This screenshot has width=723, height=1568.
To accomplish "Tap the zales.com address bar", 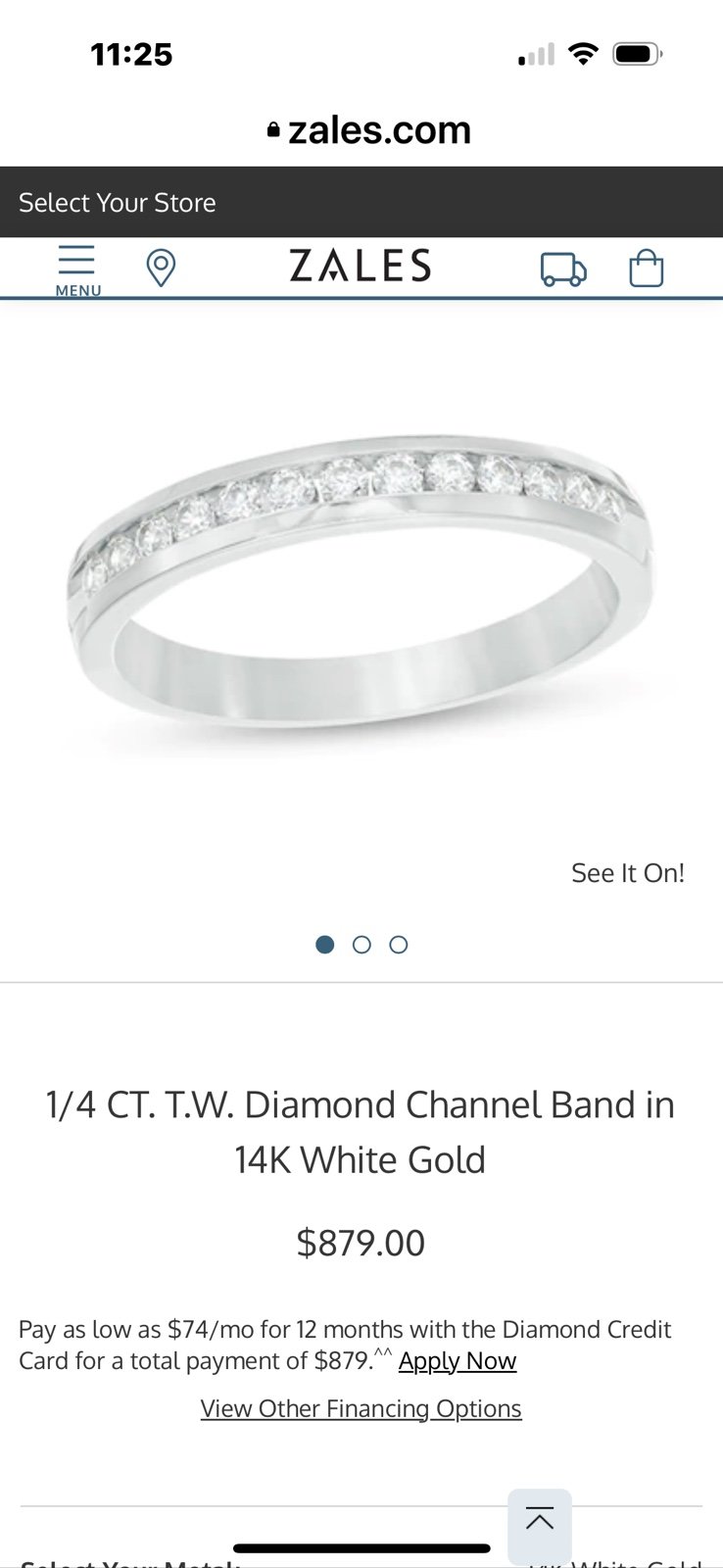I will click(x=369, y=130).
